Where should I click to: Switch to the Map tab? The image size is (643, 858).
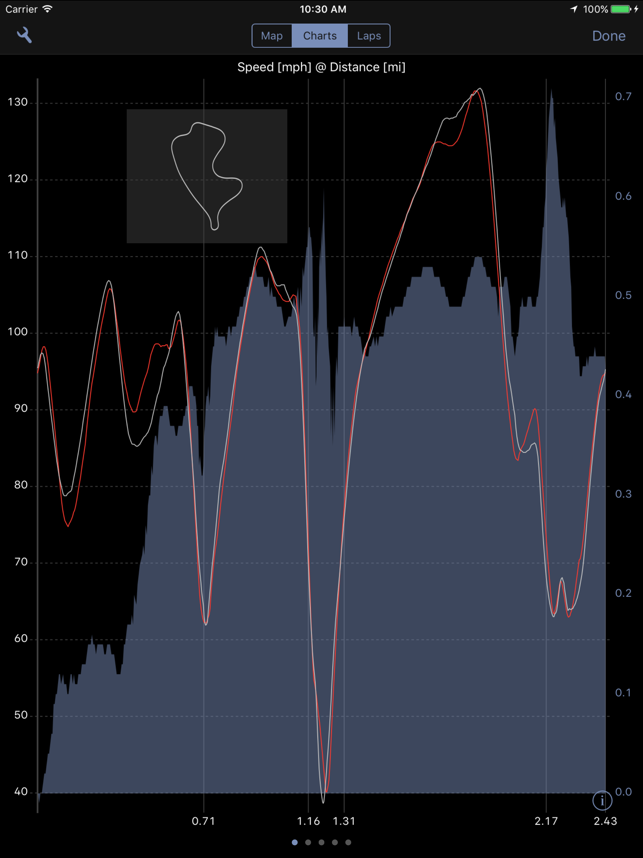coord(271,36)
